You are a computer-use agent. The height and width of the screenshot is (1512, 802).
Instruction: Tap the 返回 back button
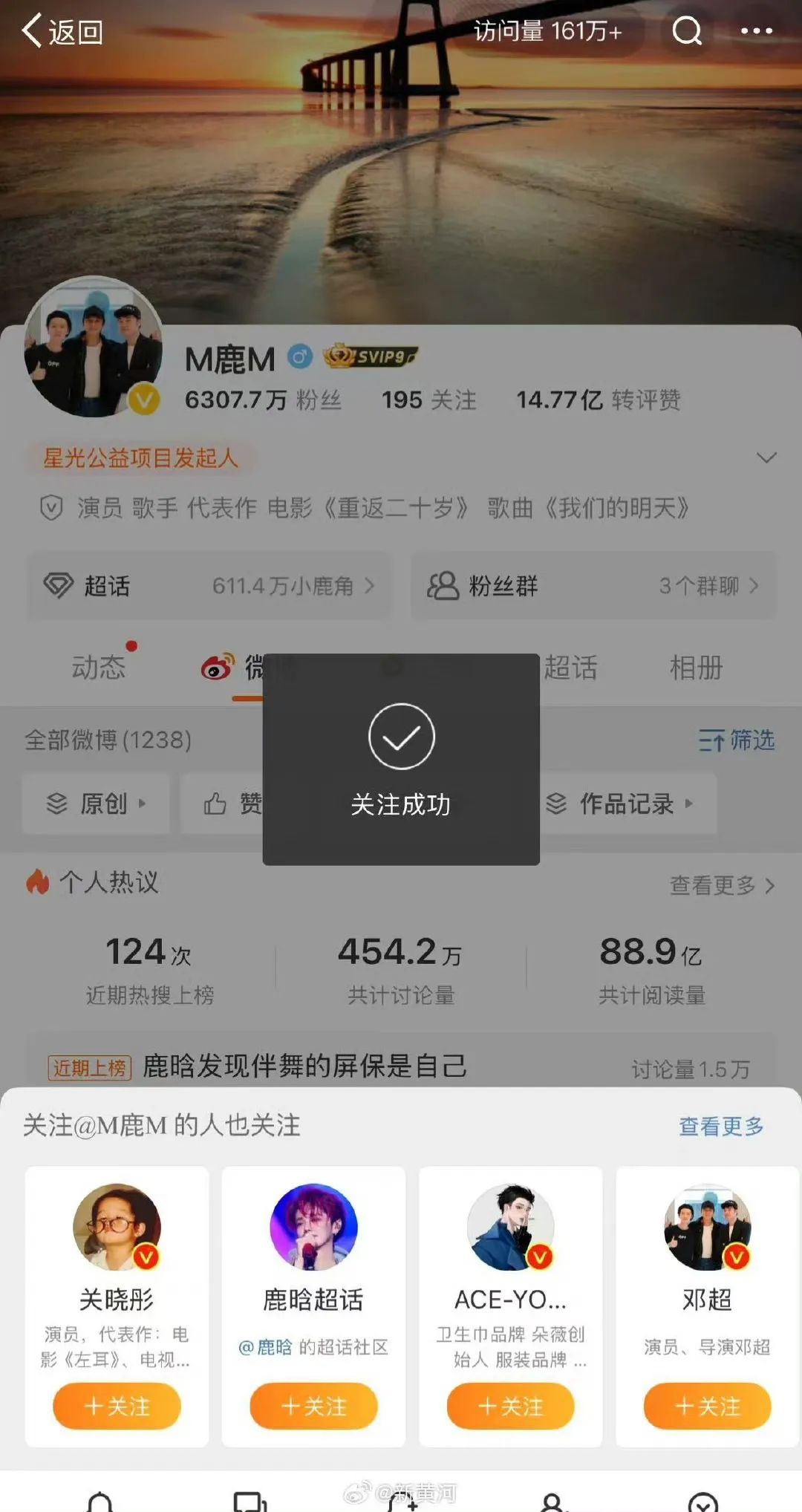click(62, 32)
